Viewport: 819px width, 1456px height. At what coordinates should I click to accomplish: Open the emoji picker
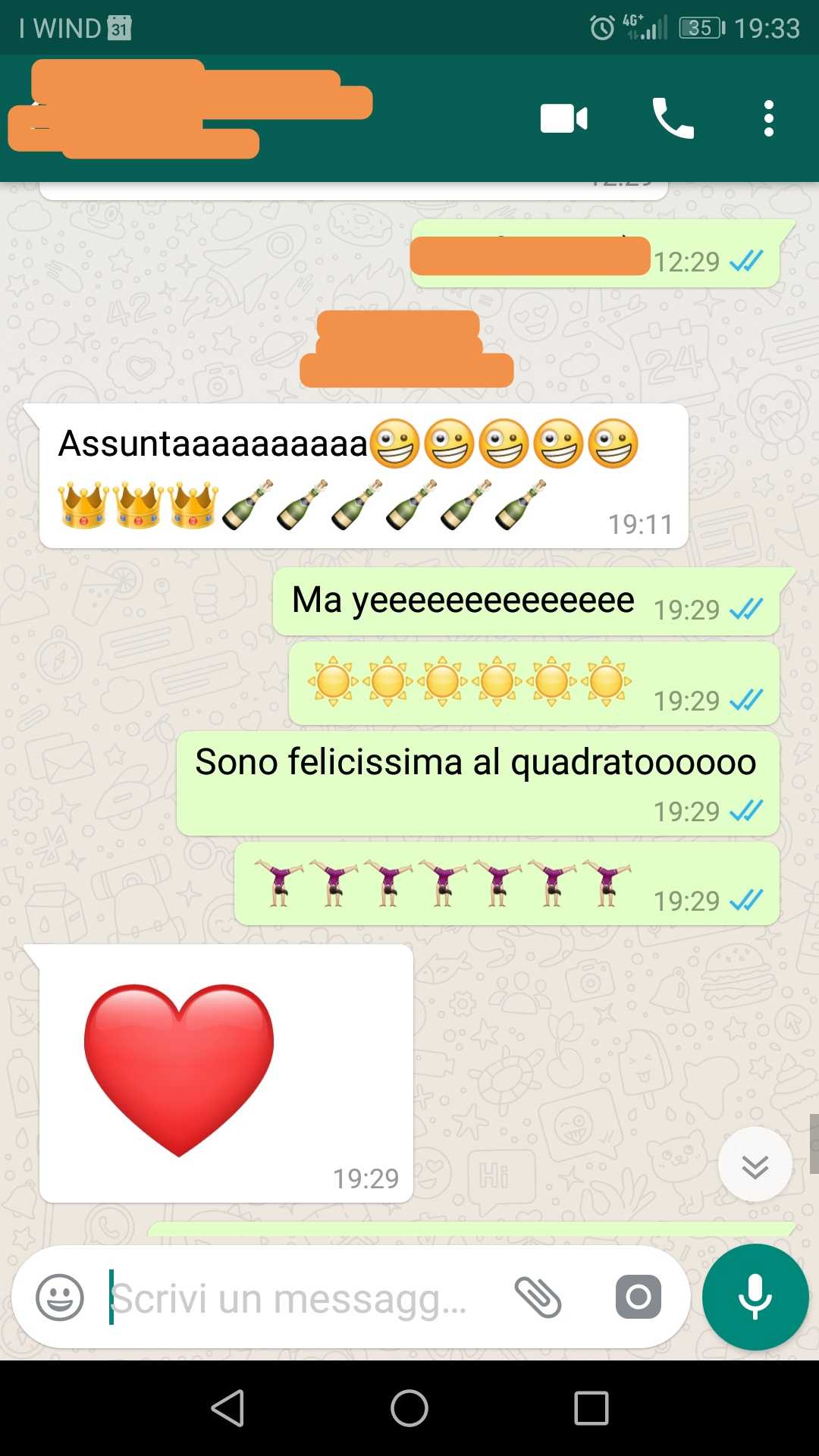60,1298
